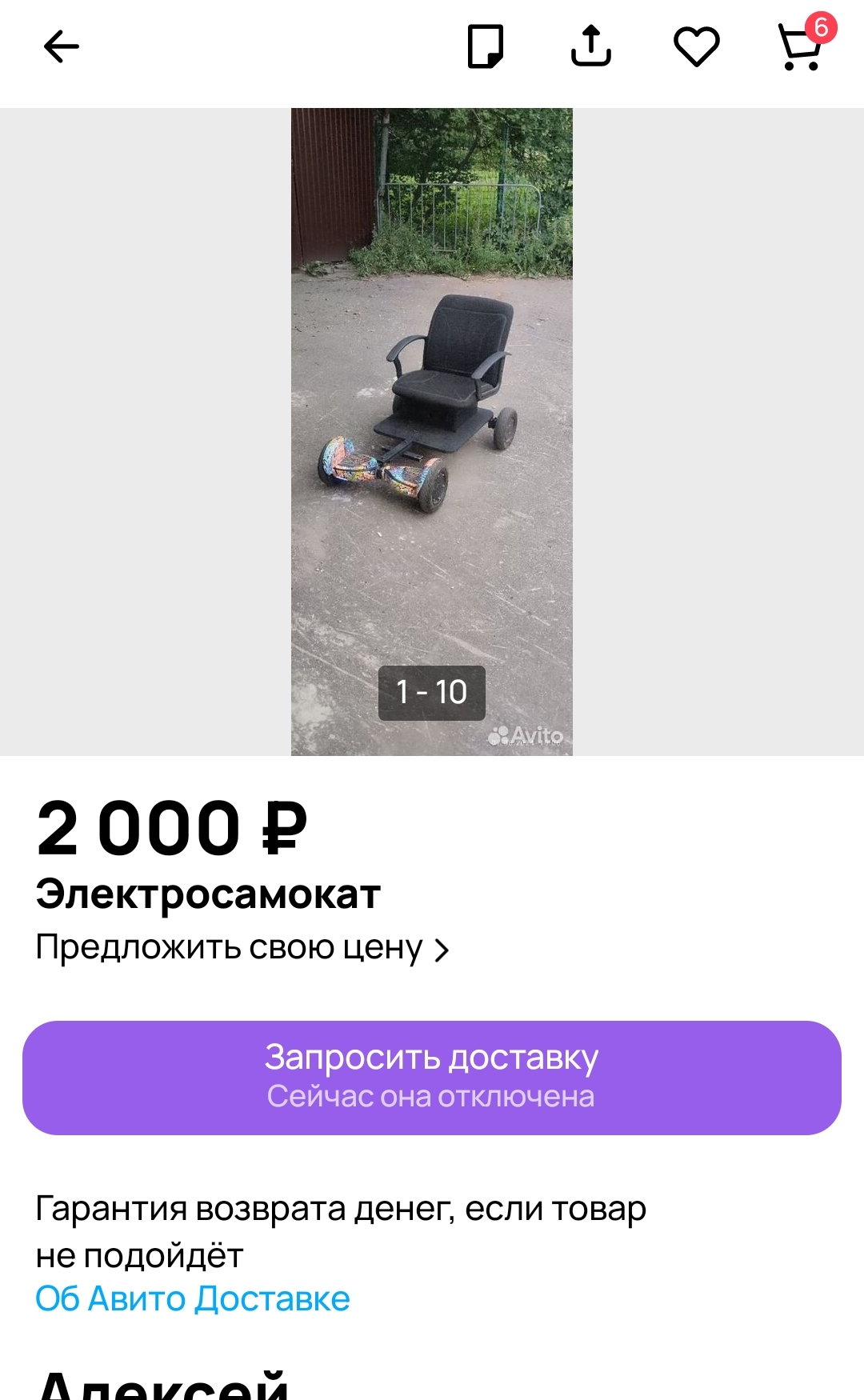The width and height of the screenshot is (864, 1400).
Task: Add a note to this listing
Action: coord(486,46)
